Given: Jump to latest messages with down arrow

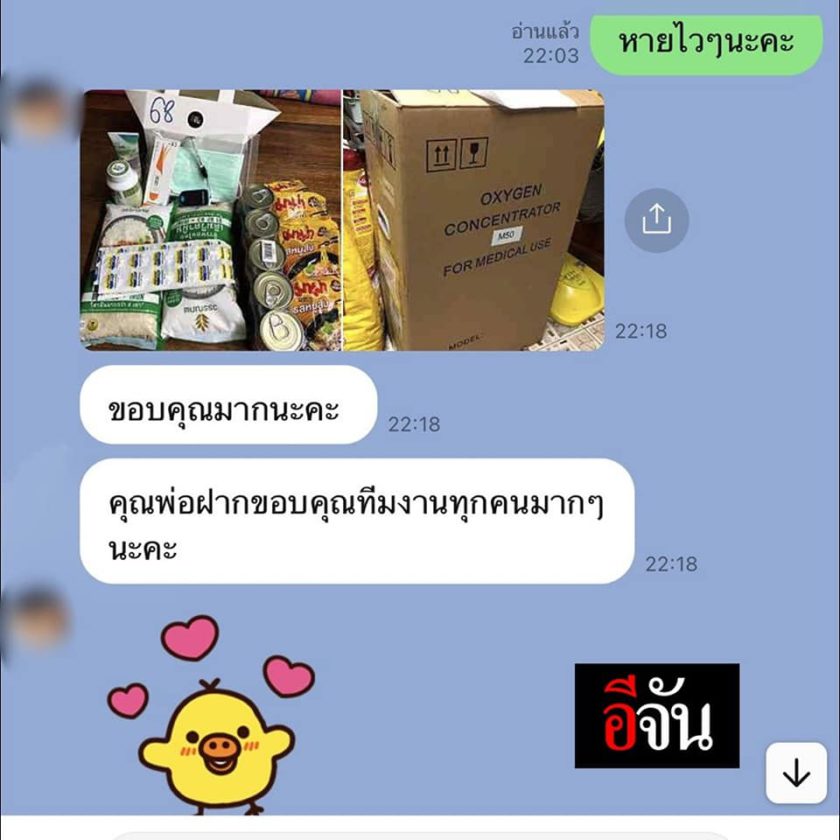Looking at the screenshot, I should (796, 773).
